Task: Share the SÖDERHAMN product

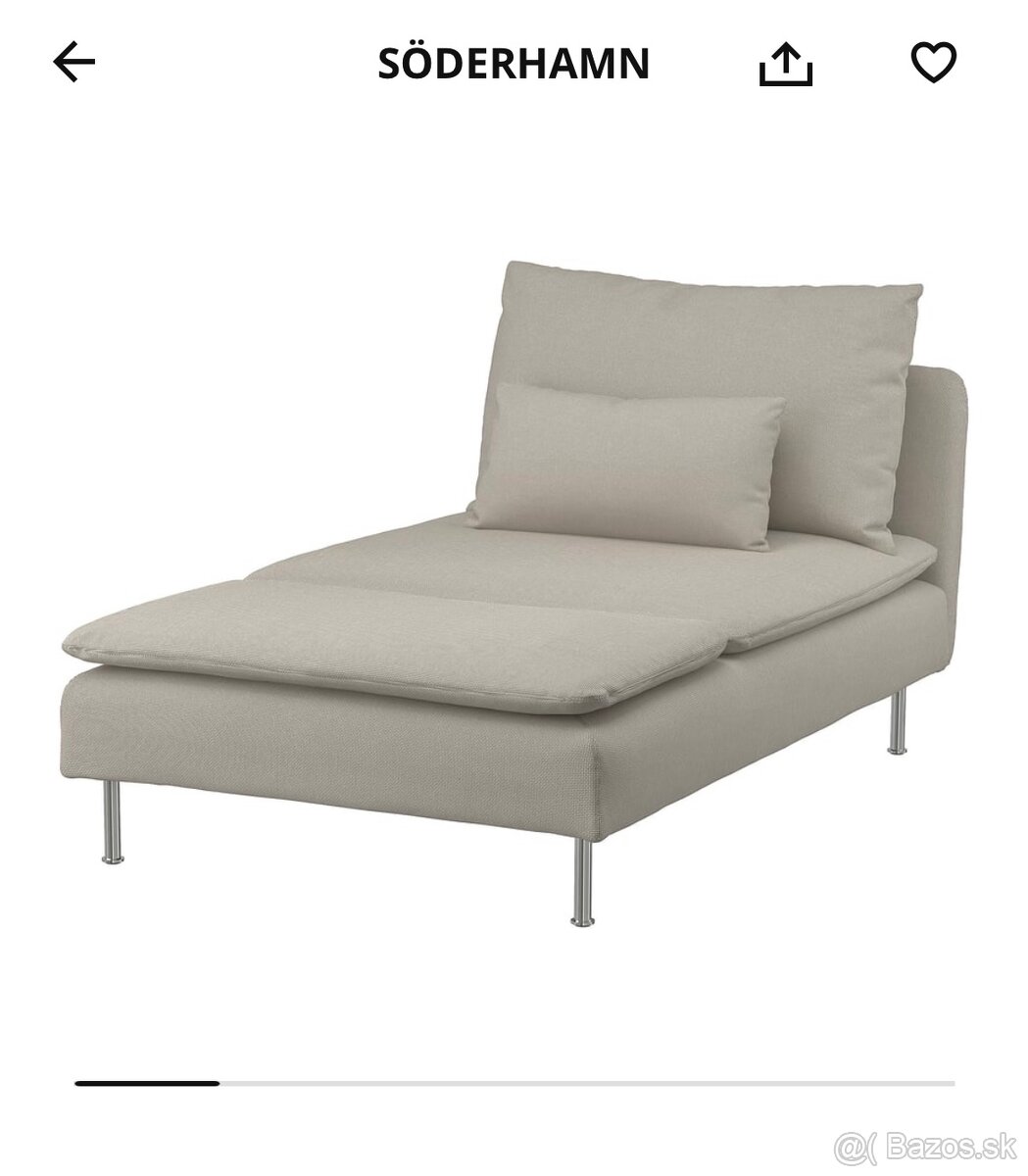Action: point(786,66)
